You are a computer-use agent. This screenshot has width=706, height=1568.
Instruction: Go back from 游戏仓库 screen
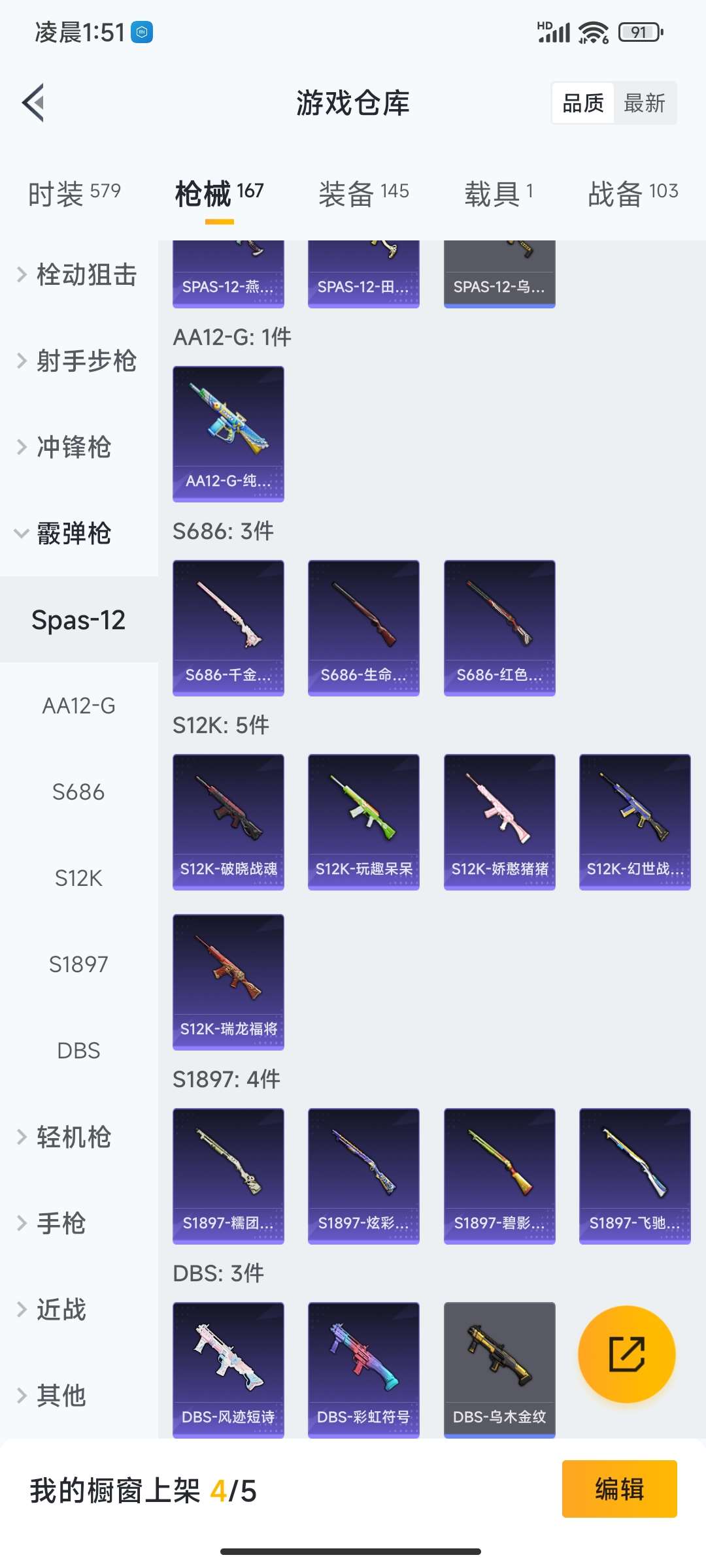pyautogui.click(x=34, y=103)
